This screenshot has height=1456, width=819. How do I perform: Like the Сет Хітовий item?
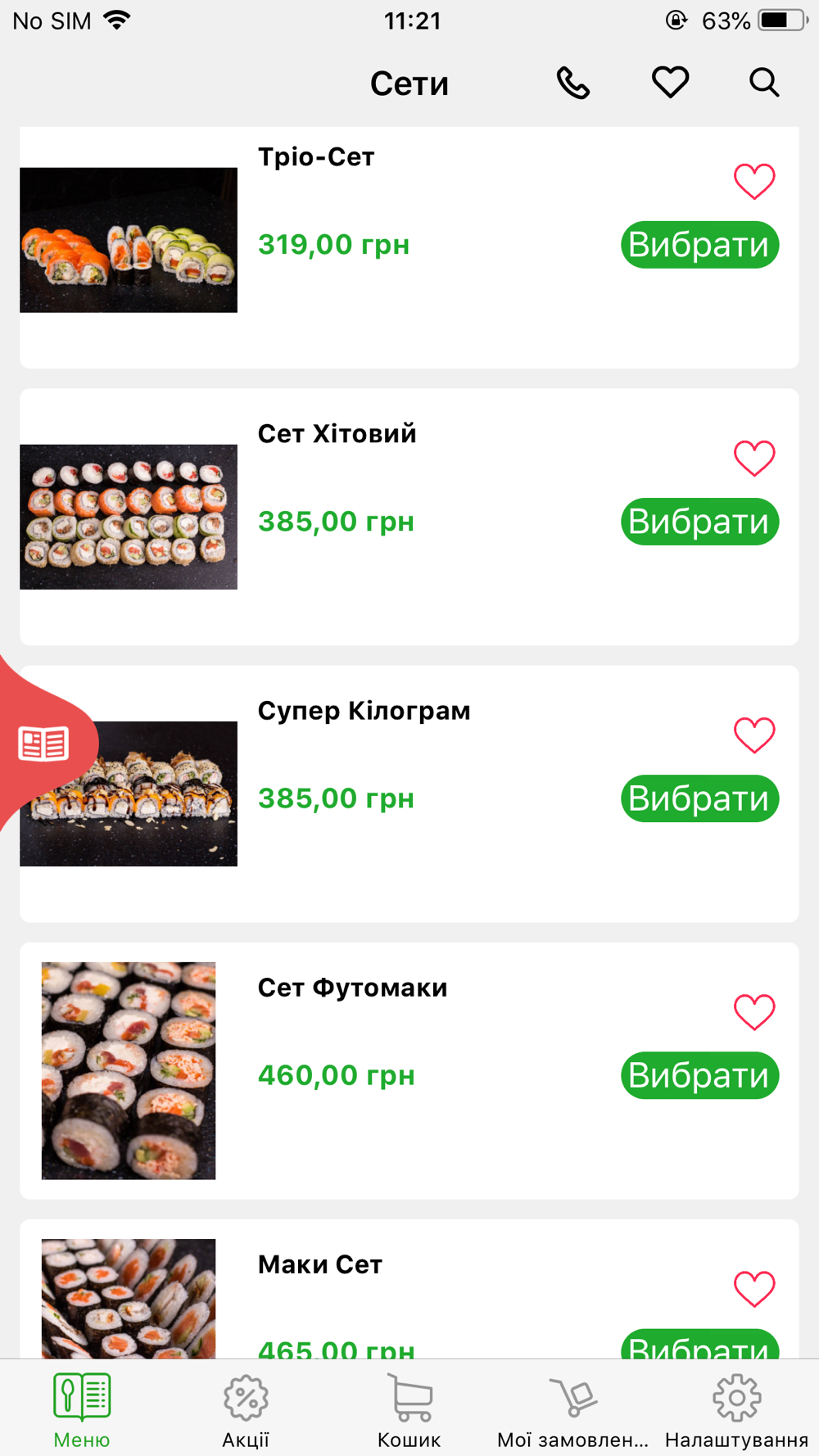click(x=753, y=458)
